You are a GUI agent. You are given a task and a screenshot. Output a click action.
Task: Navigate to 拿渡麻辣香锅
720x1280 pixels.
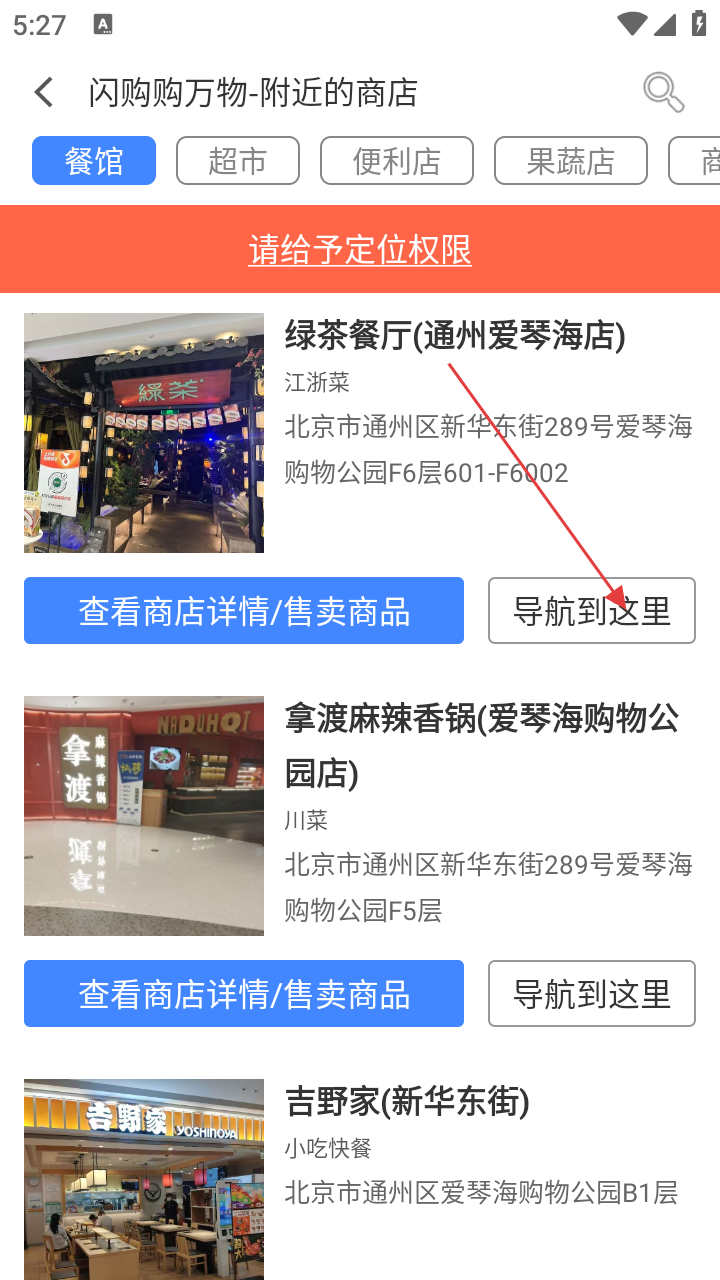[592, 994]
